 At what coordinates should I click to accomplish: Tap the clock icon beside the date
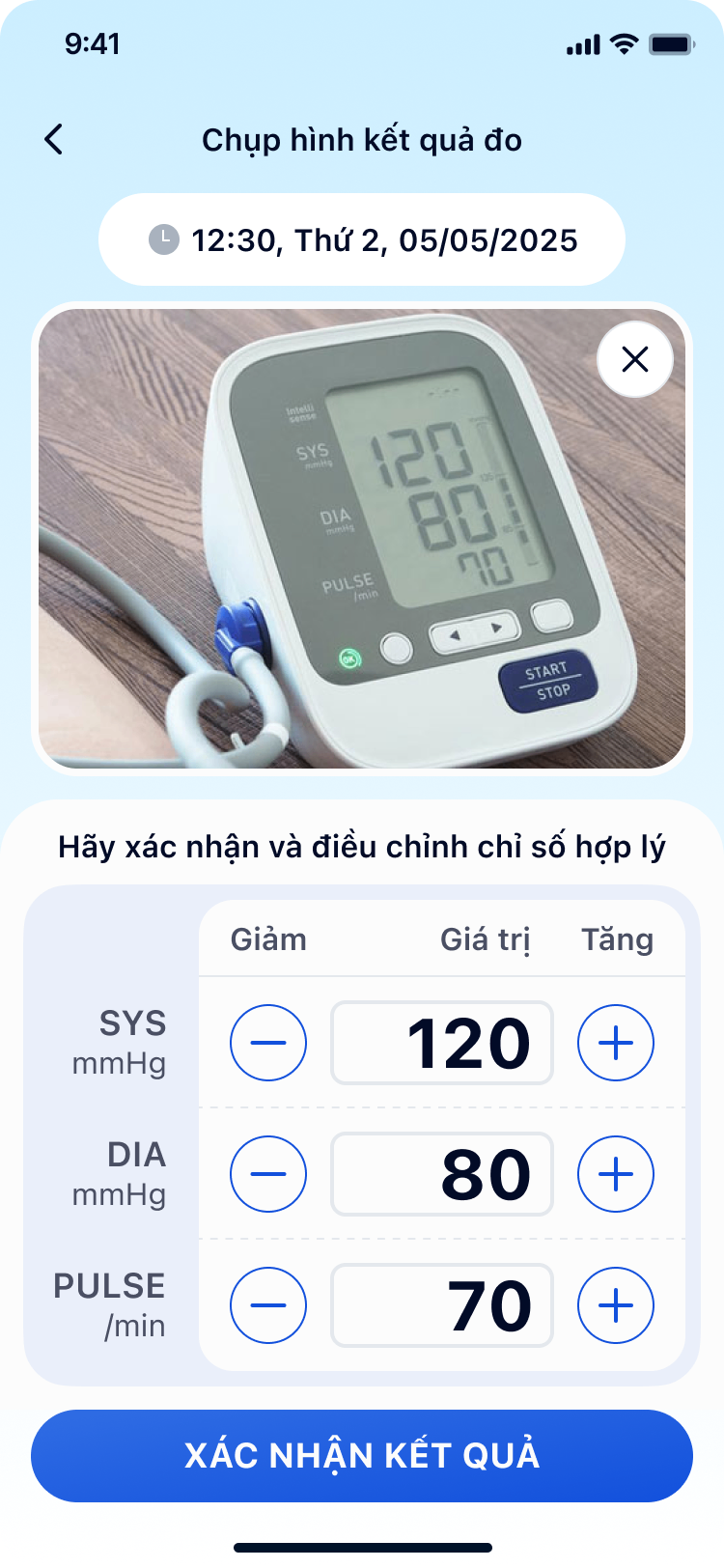[x=164, y=238]
